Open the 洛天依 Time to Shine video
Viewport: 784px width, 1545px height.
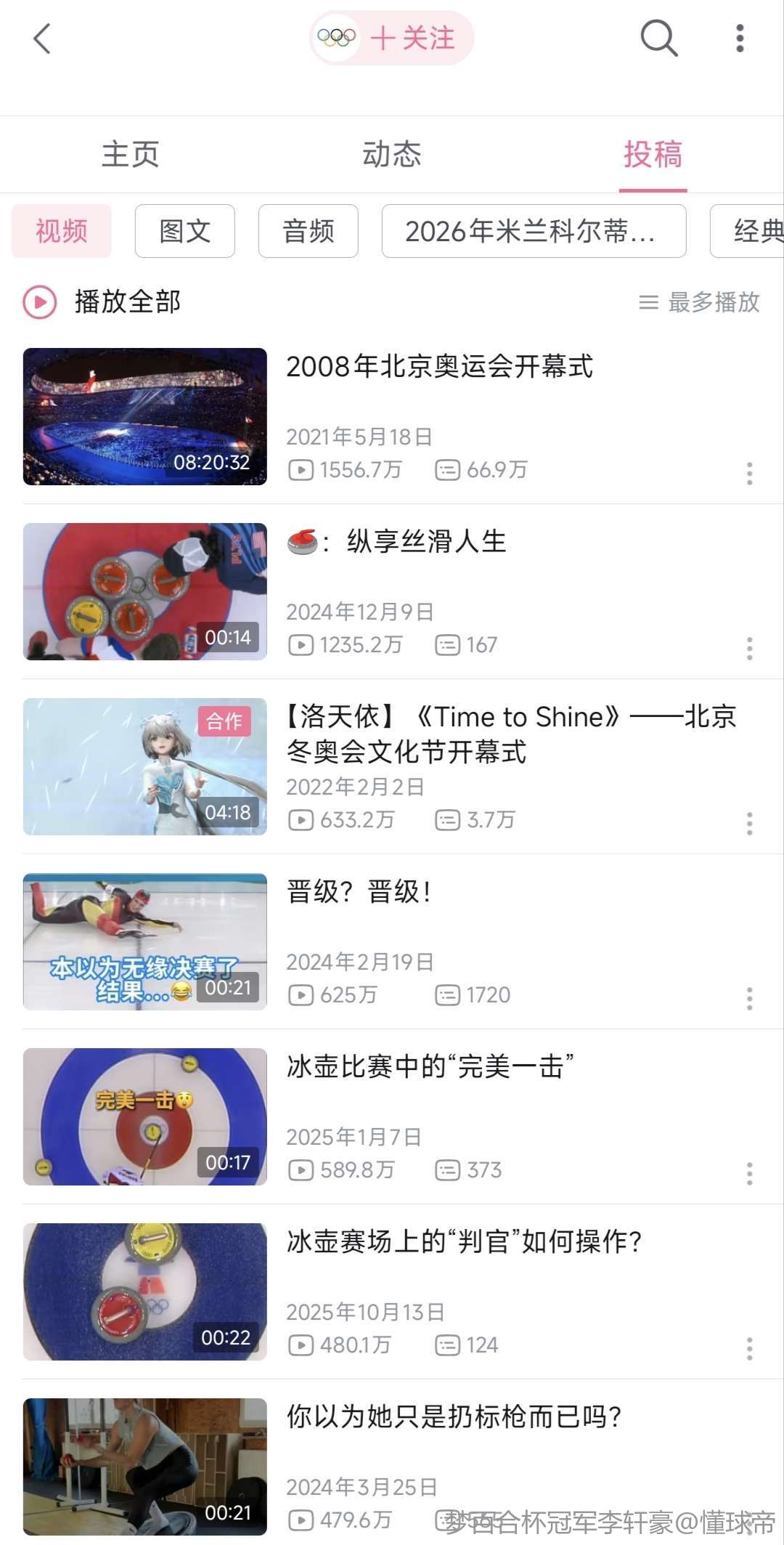pyautogui.click(x=511, y=734)
